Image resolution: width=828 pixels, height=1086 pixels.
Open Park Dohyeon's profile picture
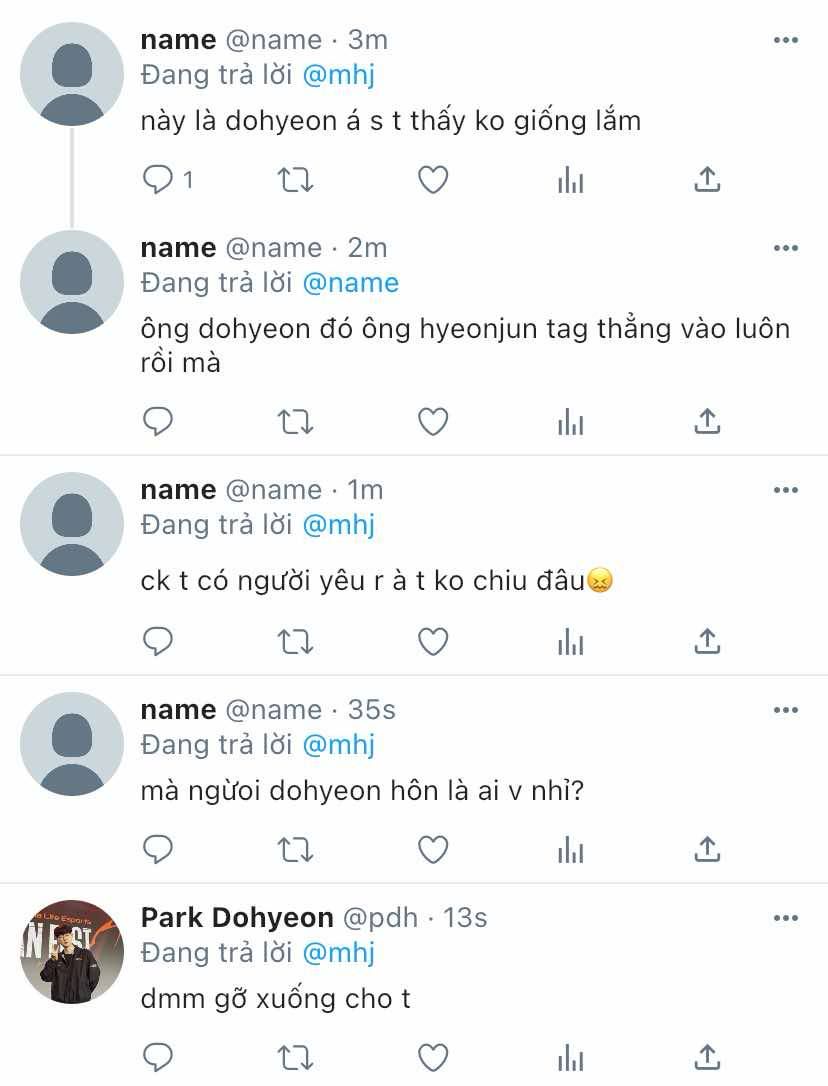coord(72,950)
